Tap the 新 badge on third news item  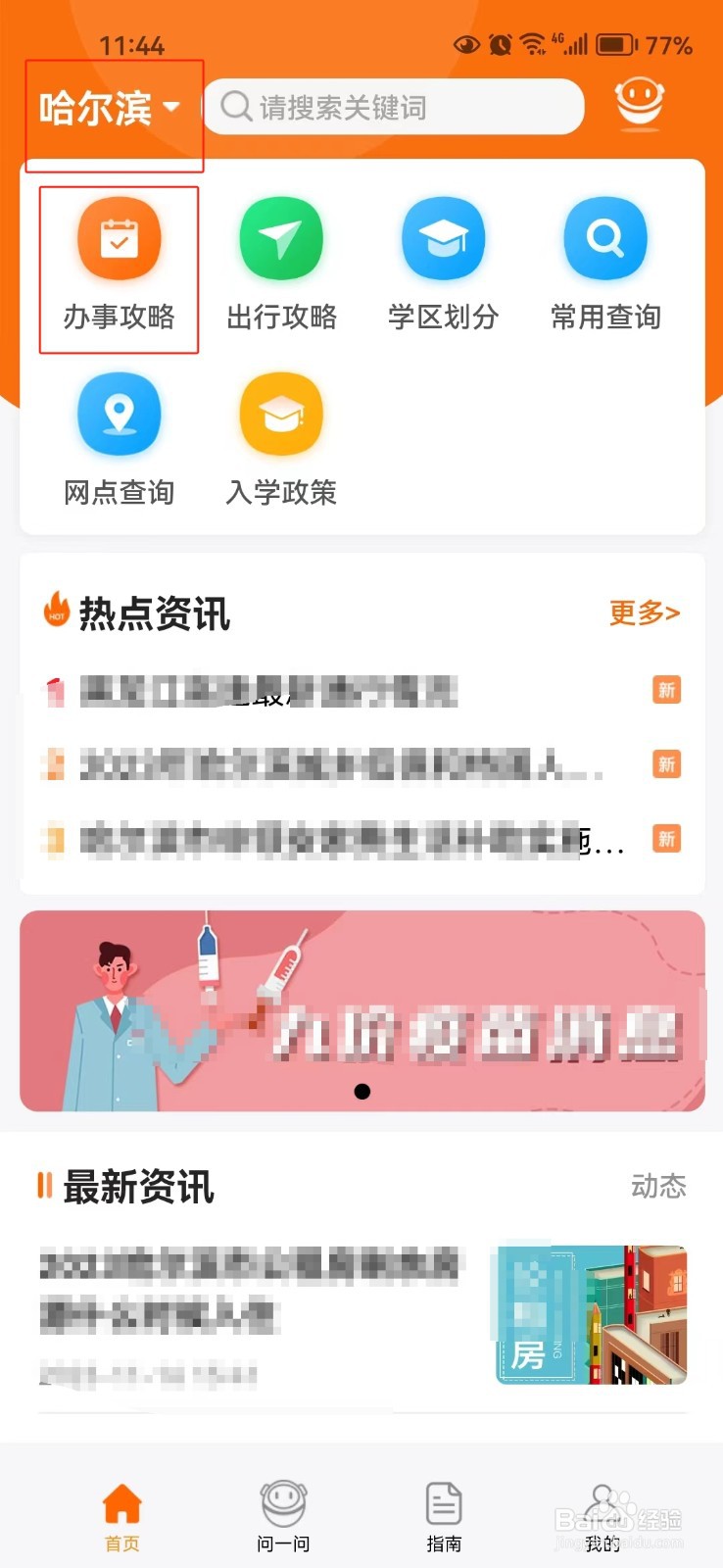tap(667, 839)
